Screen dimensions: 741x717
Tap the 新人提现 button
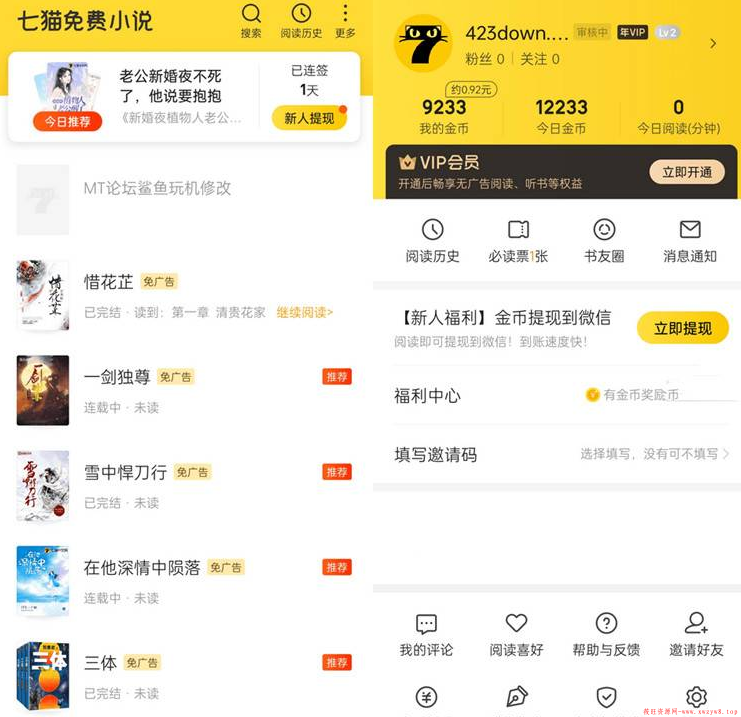(309, 118)
